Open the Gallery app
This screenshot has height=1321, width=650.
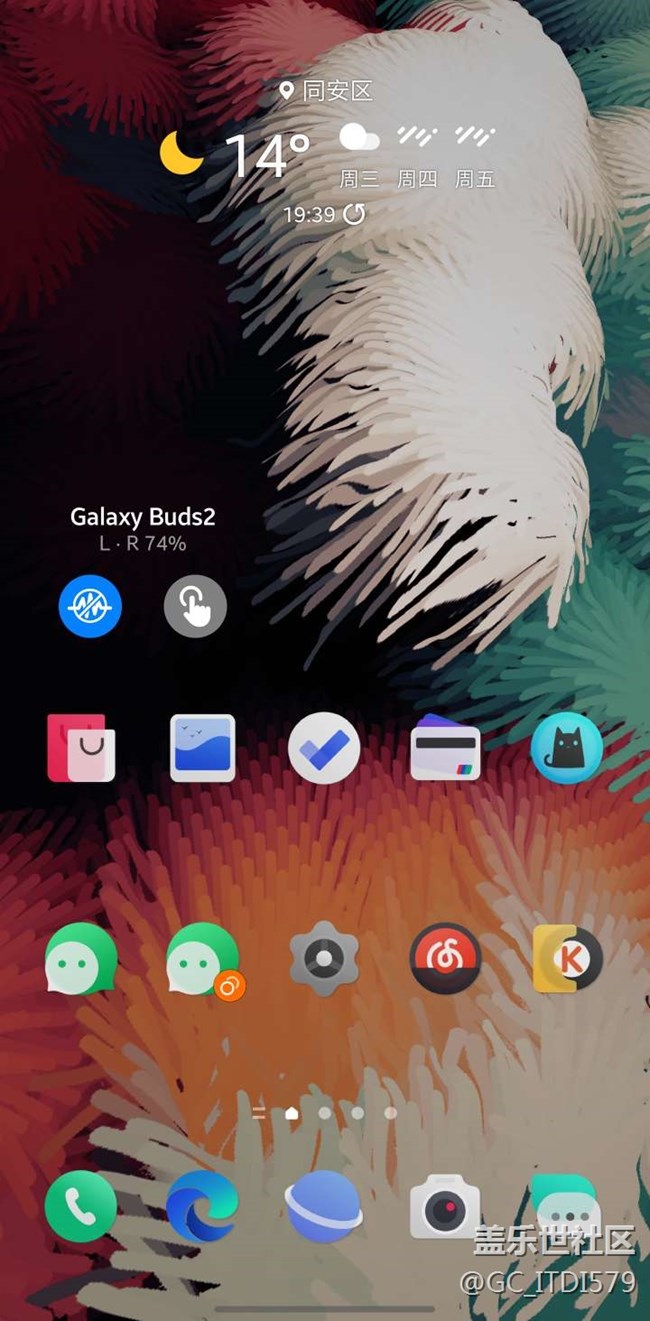(x=203, y=748)
